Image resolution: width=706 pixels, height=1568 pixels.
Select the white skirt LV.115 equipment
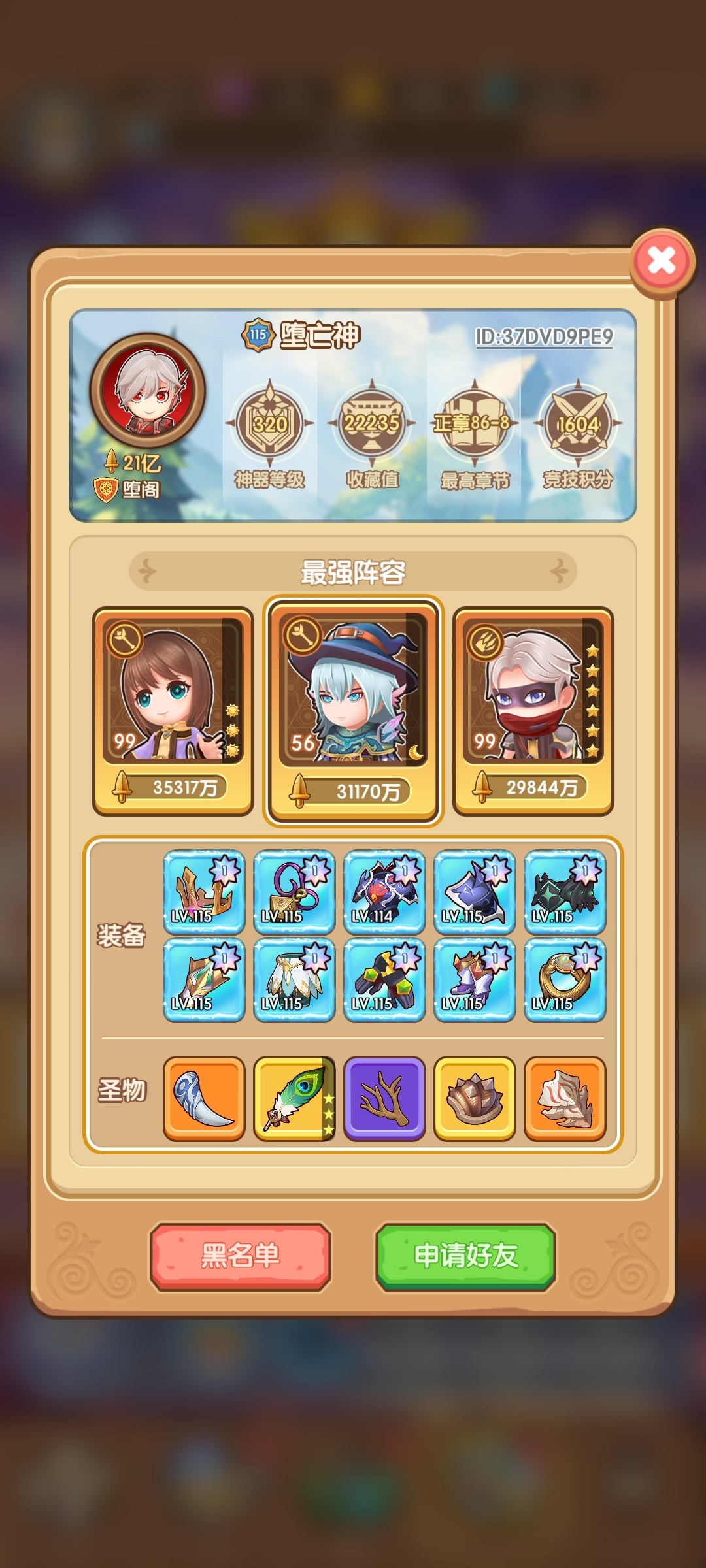(x=294, y=979)
